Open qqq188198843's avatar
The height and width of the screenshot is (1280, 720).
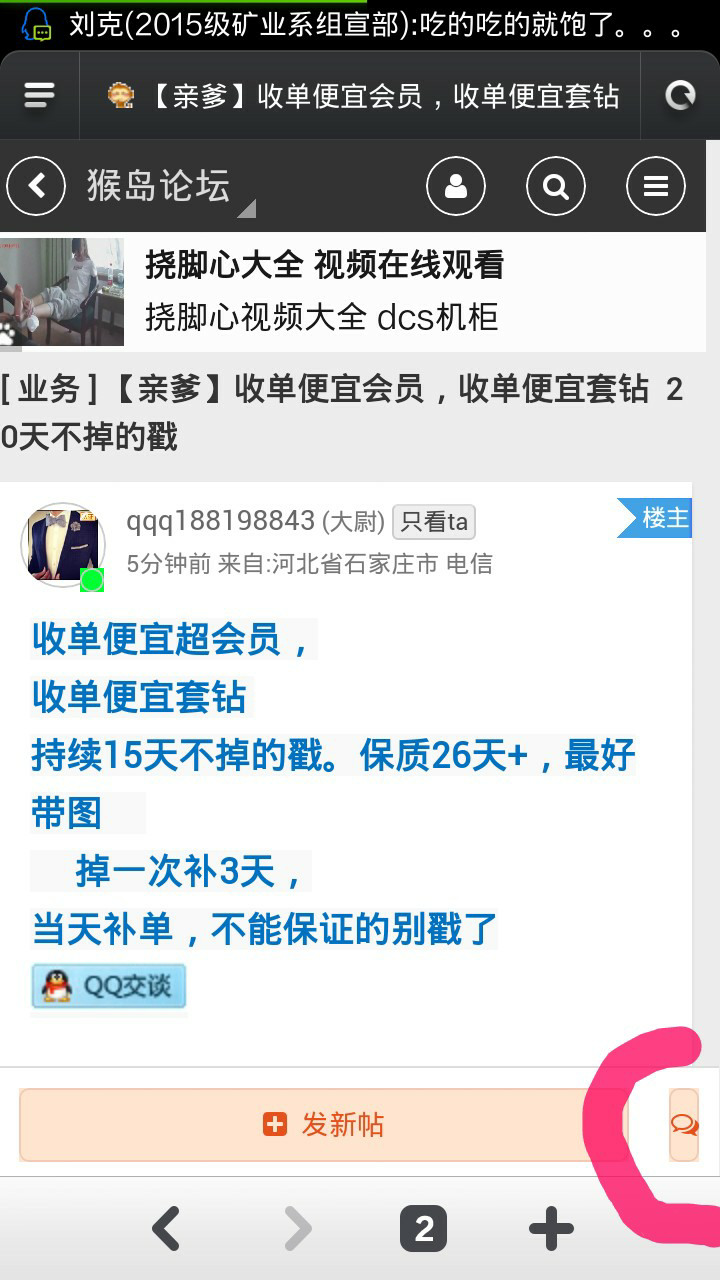63,545
